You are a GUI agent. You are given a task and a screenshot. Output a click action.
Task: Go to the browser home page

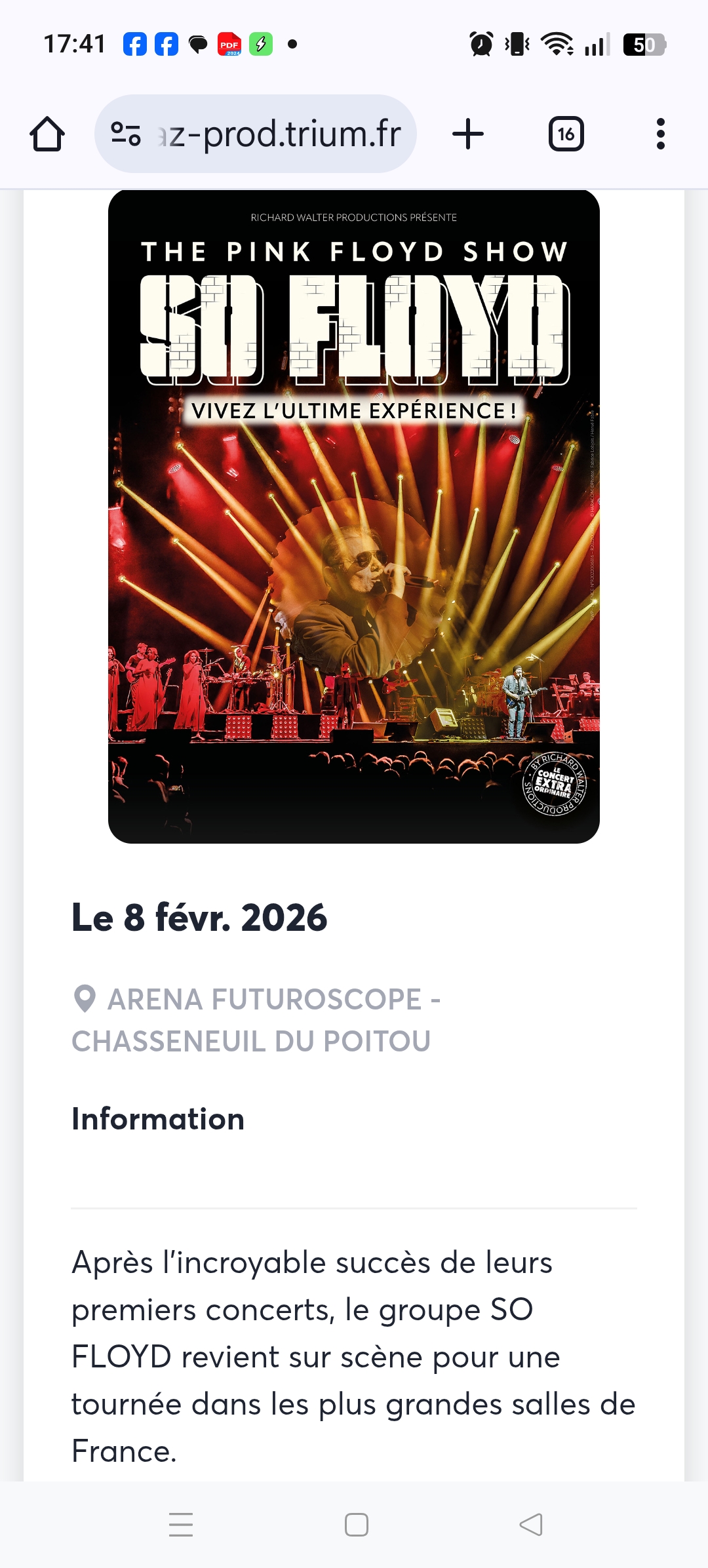(x=47, y=134)
